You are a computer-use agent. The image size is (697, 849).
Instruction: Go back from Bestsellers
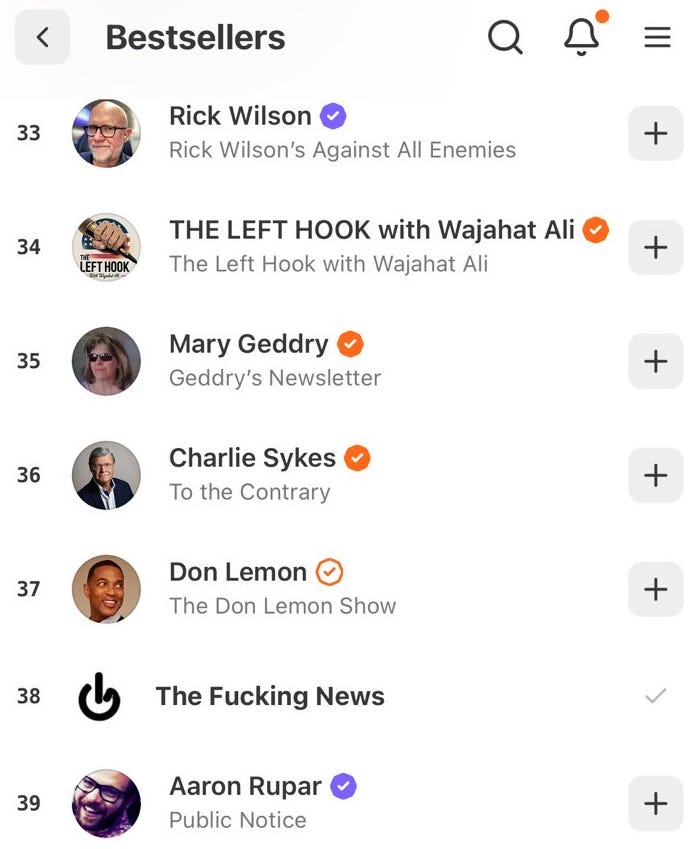(x=42, y=38)
